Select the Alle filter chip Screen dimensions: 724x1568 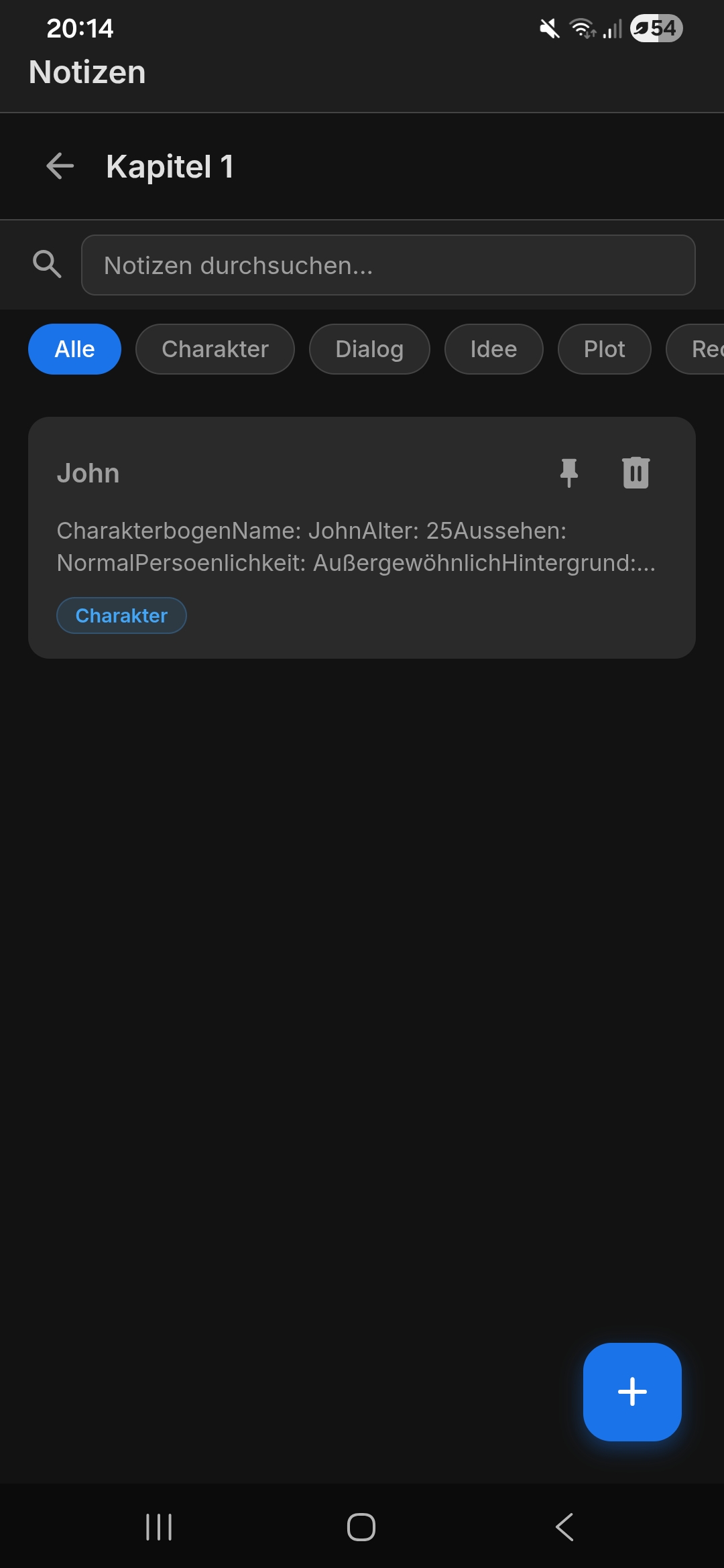[x=74, y=349]
